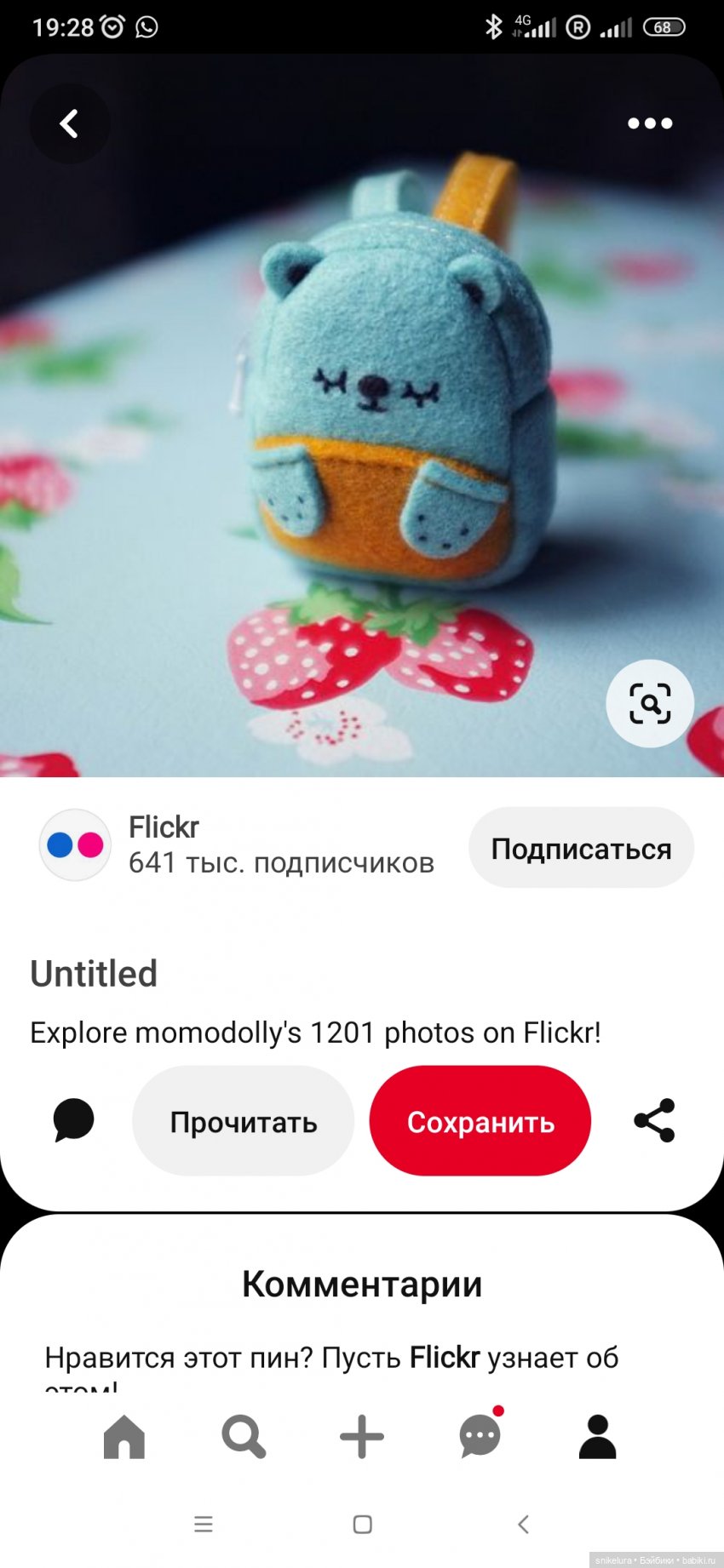Screen dimensions: 724x1568
Task: Tap the Прочитать button
Action: [244, 1121]
